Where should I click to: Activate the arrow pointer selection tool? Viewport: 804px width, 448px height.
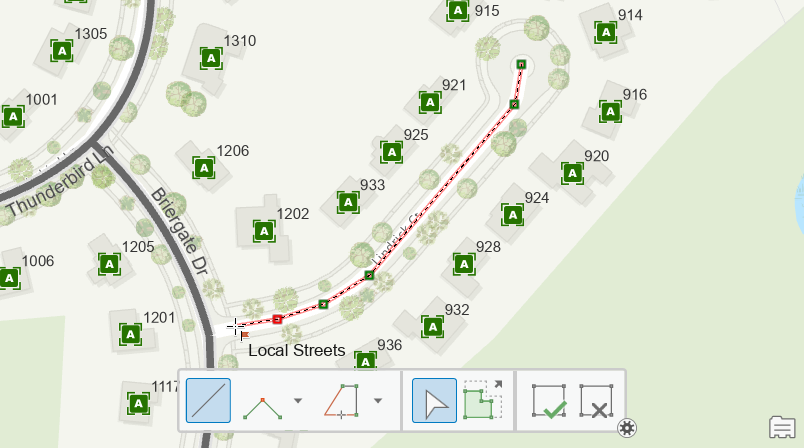tap(434, 401)
